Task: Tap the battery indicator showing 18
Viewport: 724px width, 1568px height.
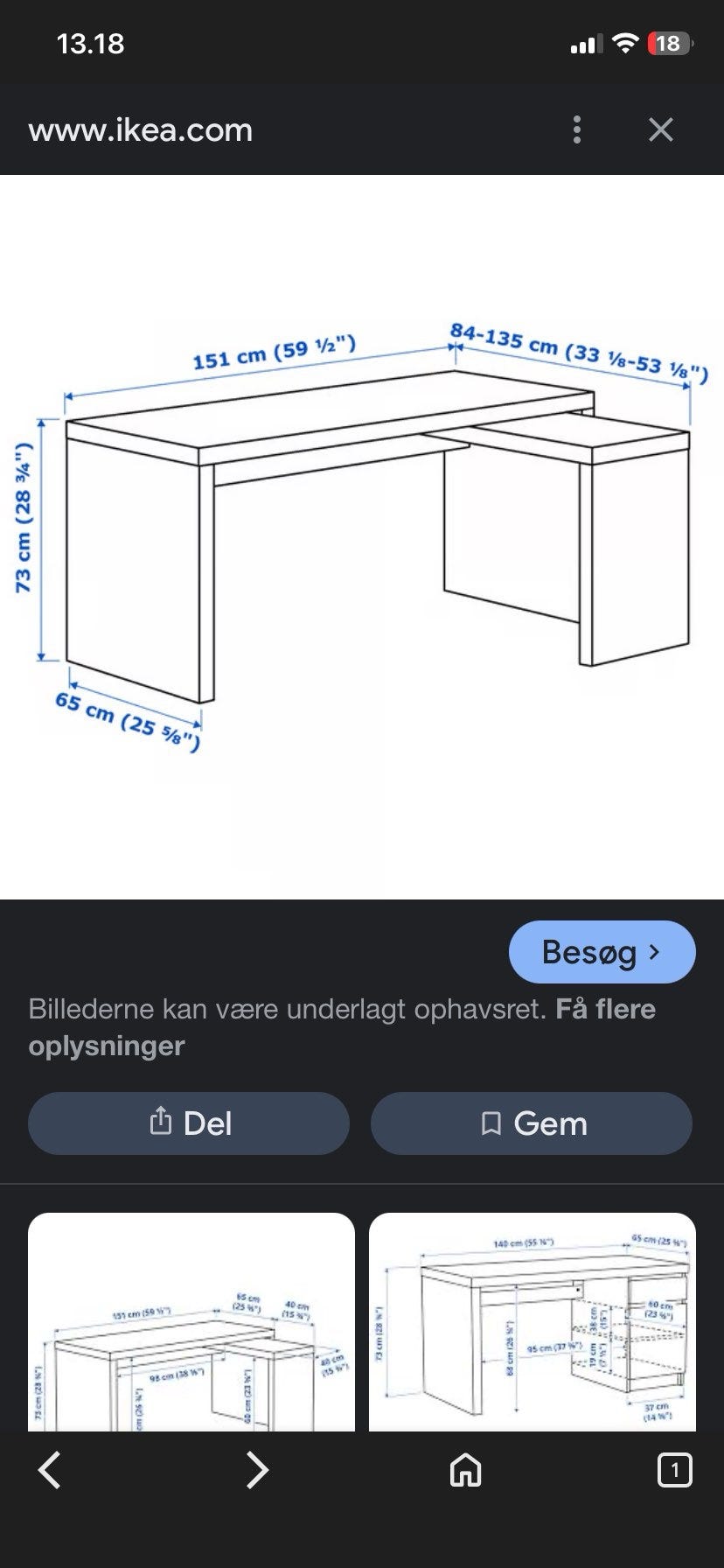Action: click(666, 41)
